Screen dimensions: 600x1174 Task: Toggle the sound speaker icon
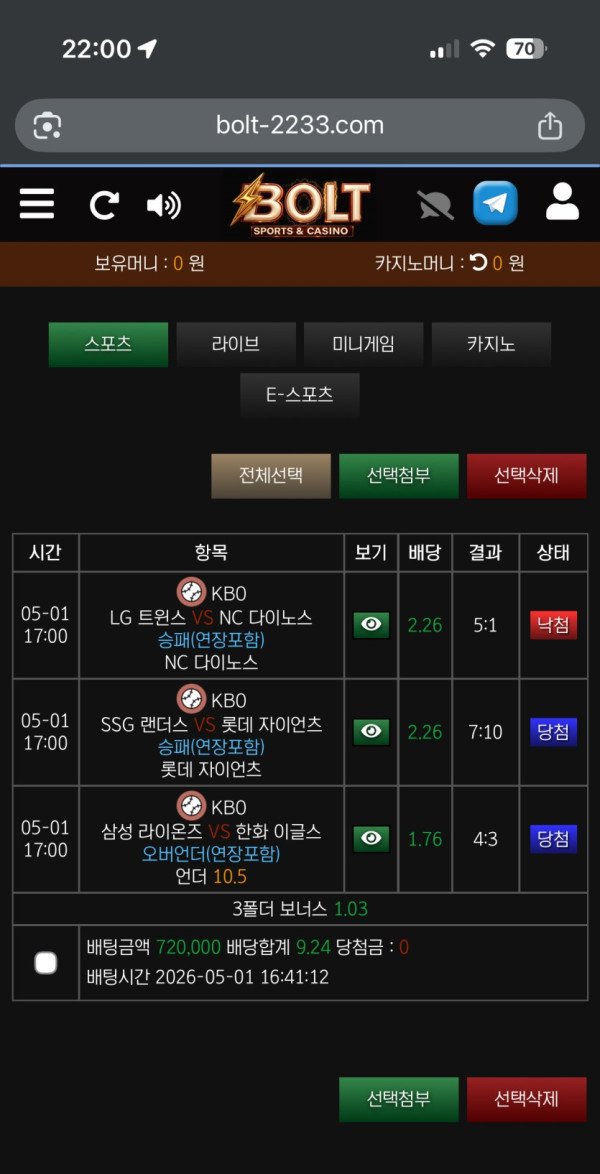pos(163,204)
